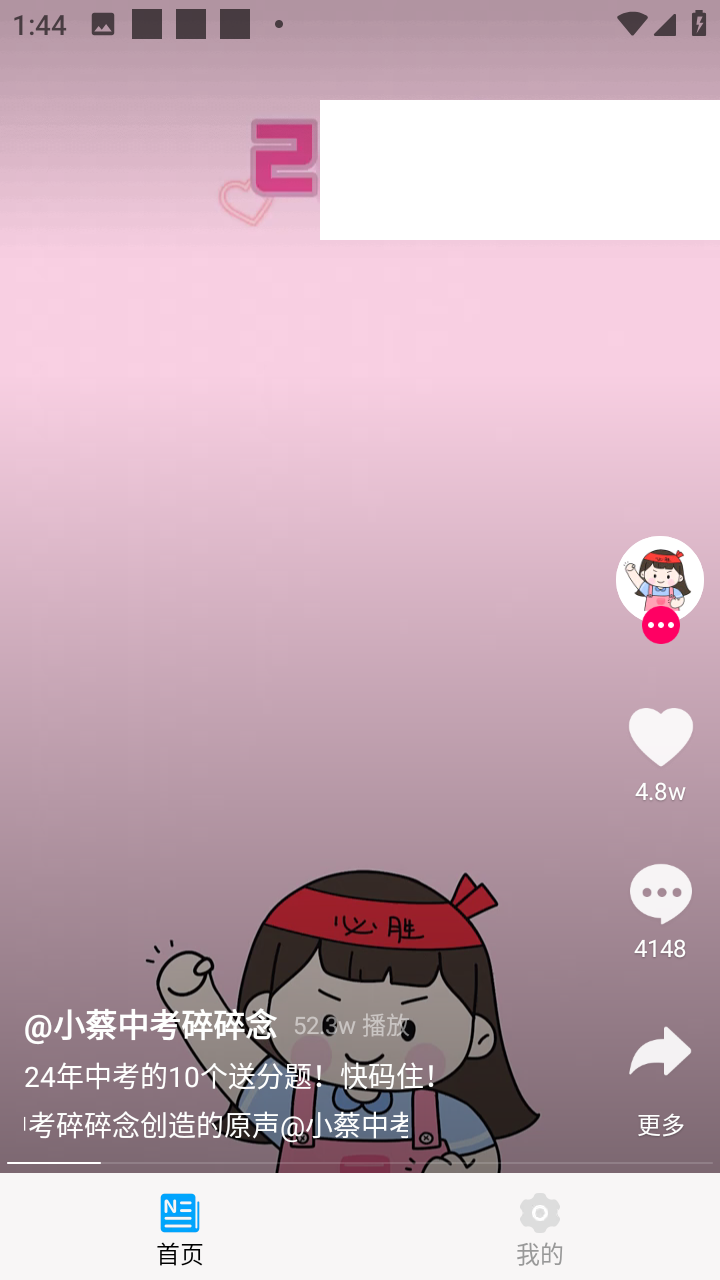Image resolution: width=720 pixels, height=1280 pixels.
Task: Switch to the 首页 tab
Action: click(180, 1228)
